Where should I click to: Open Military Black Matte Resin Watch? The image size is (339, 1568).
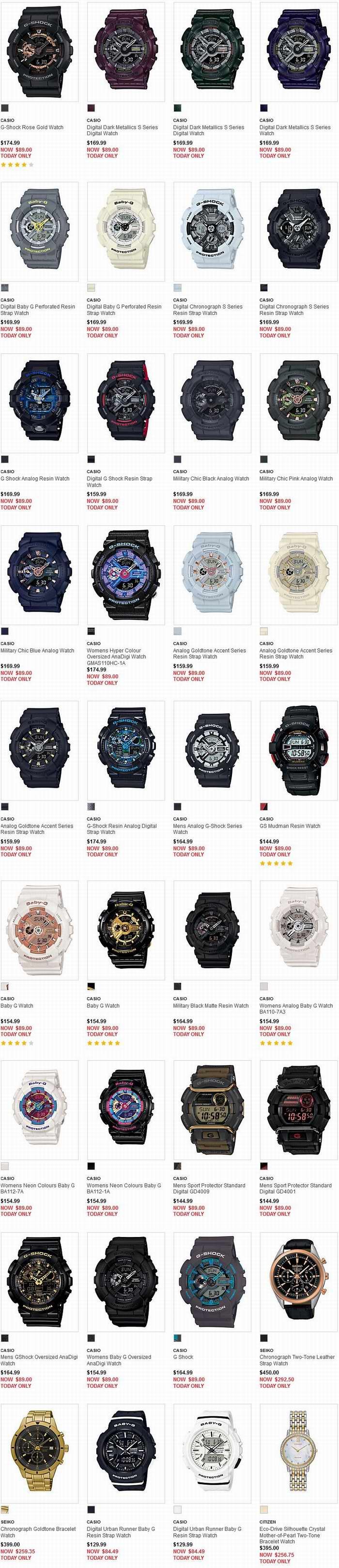pos(211,1005)
